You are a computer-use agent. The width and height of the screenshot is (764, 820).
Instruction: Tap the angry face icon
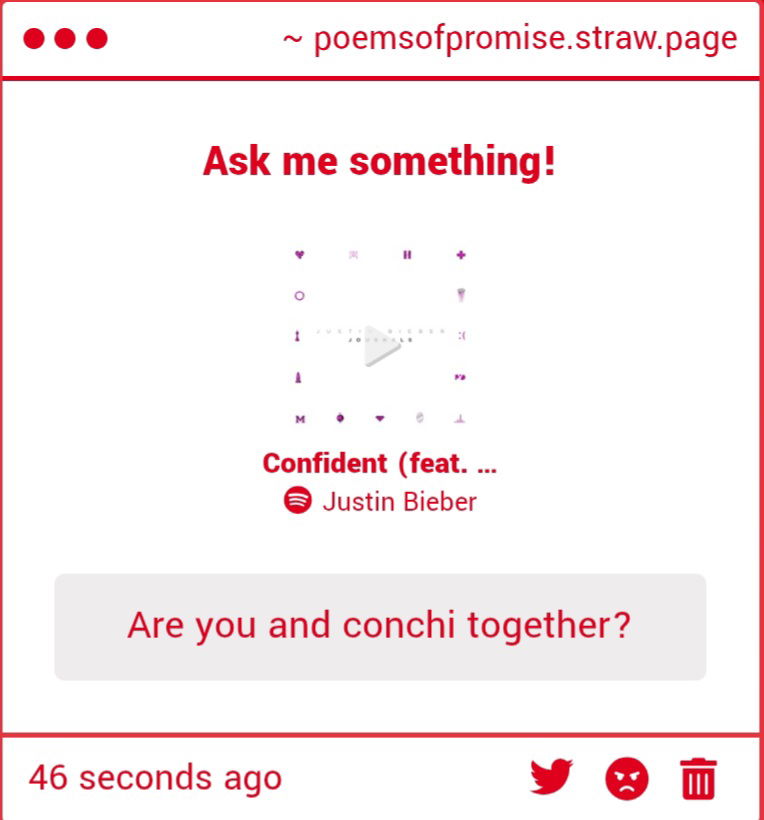point(627,778)
